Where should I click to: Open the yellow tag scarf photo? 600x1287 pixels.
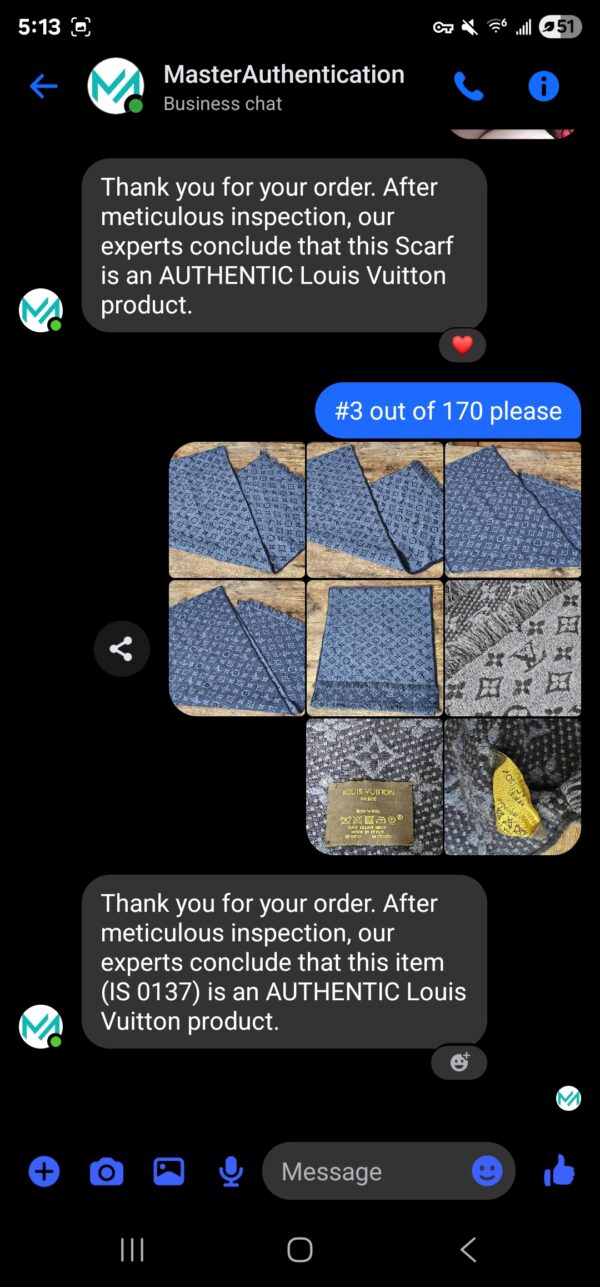[x=512, y=787]
